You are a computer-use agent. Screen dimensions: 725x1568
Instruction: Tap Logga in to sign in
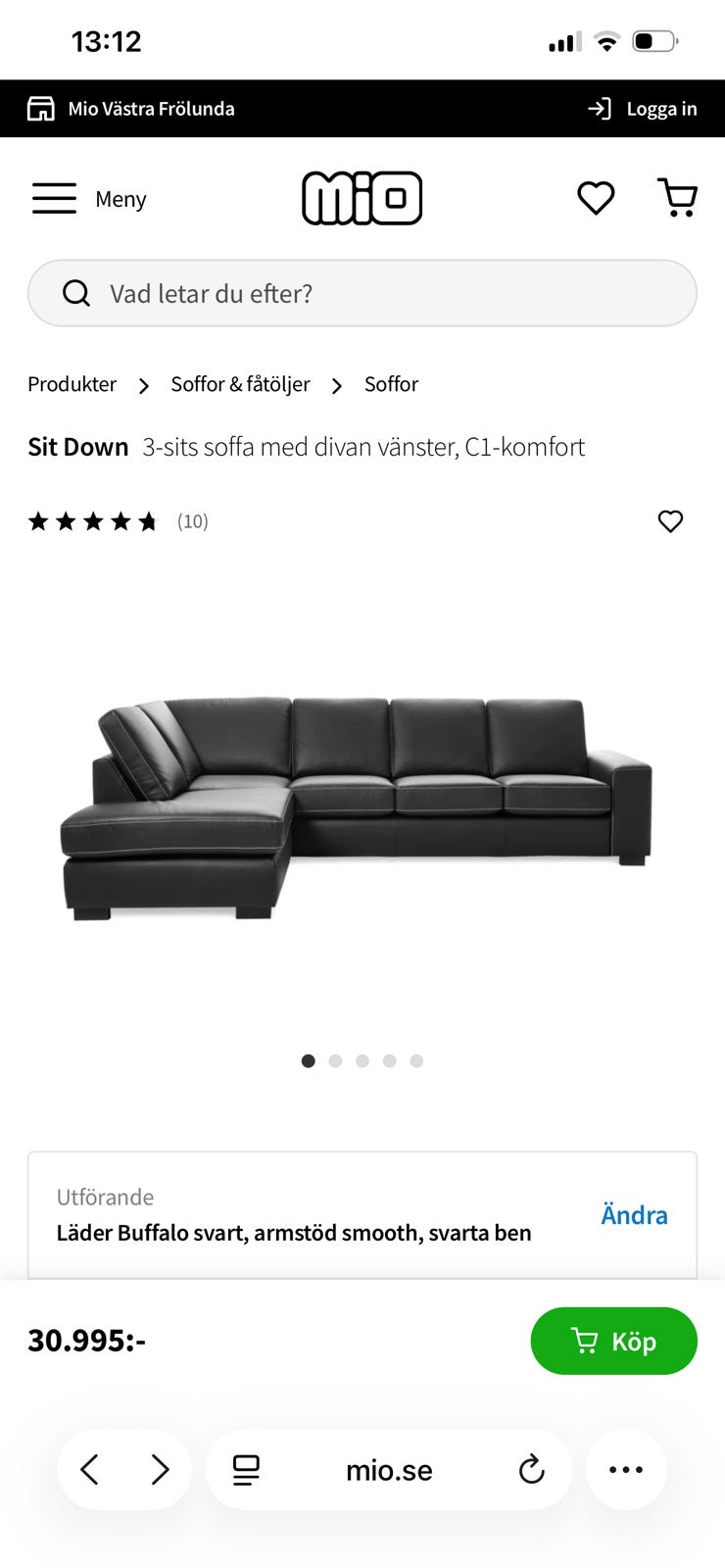click(x=643, y=109)
